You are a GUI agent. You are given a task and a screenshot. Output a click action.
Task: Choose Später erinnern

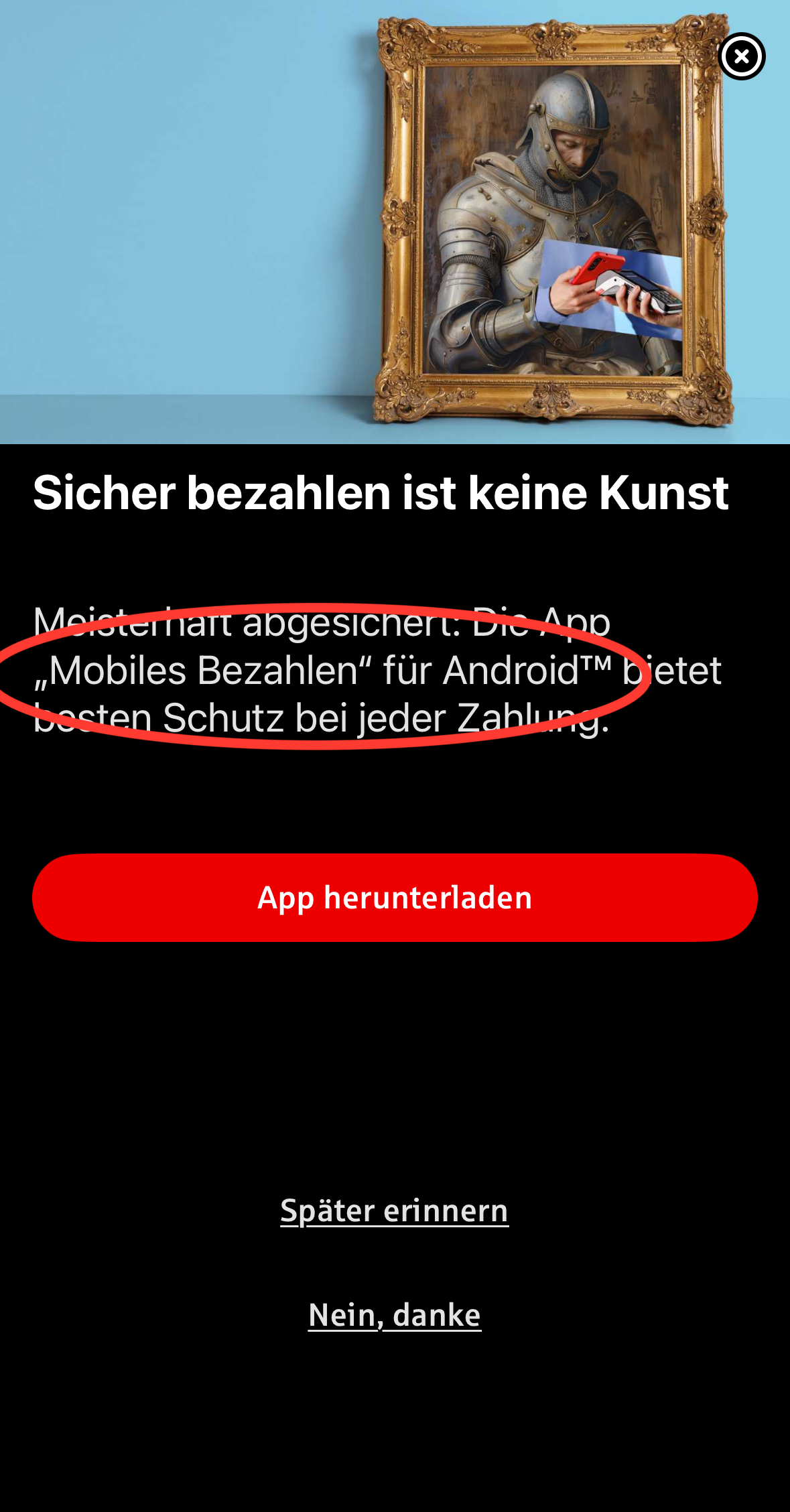[x=395, y=1211]
